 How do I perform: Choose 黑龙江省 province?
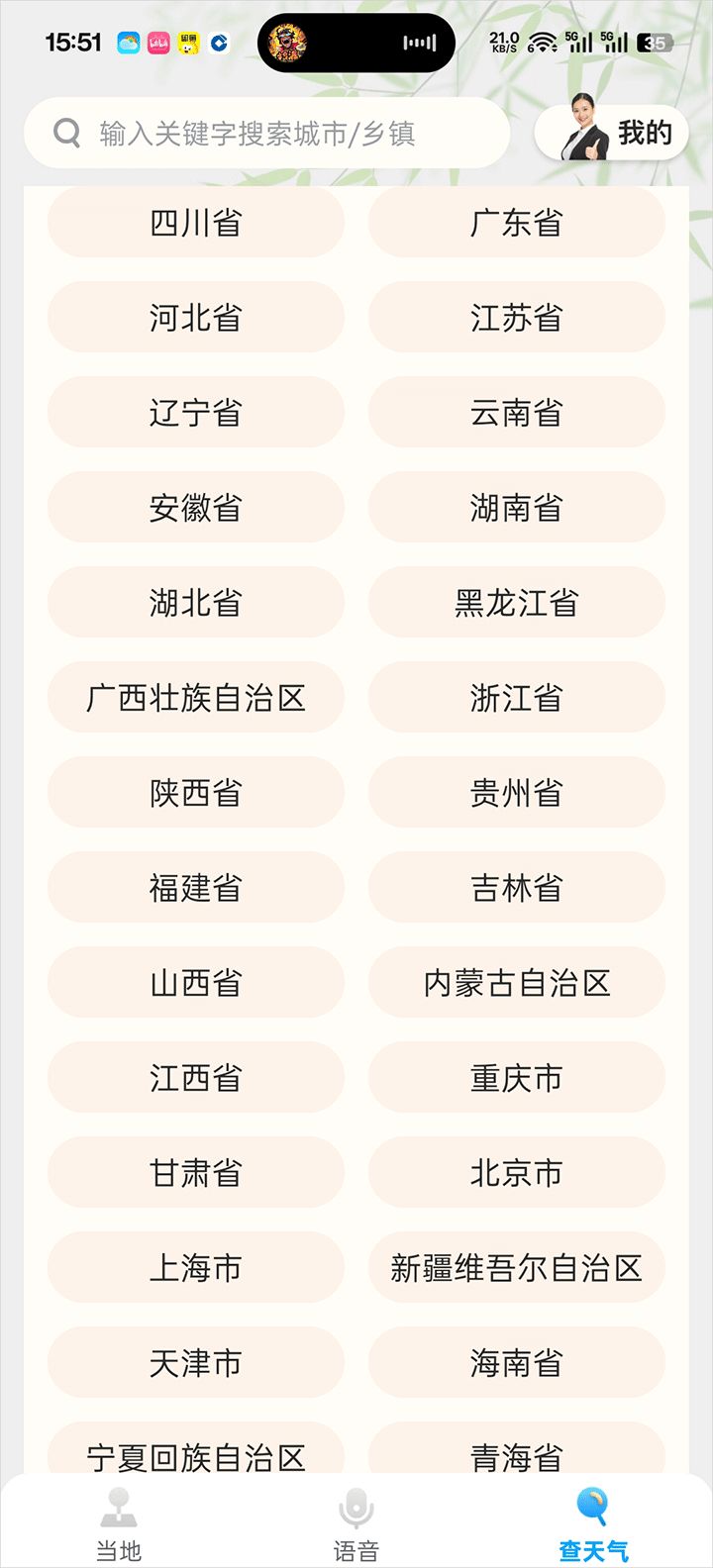[x=516, y=603]
